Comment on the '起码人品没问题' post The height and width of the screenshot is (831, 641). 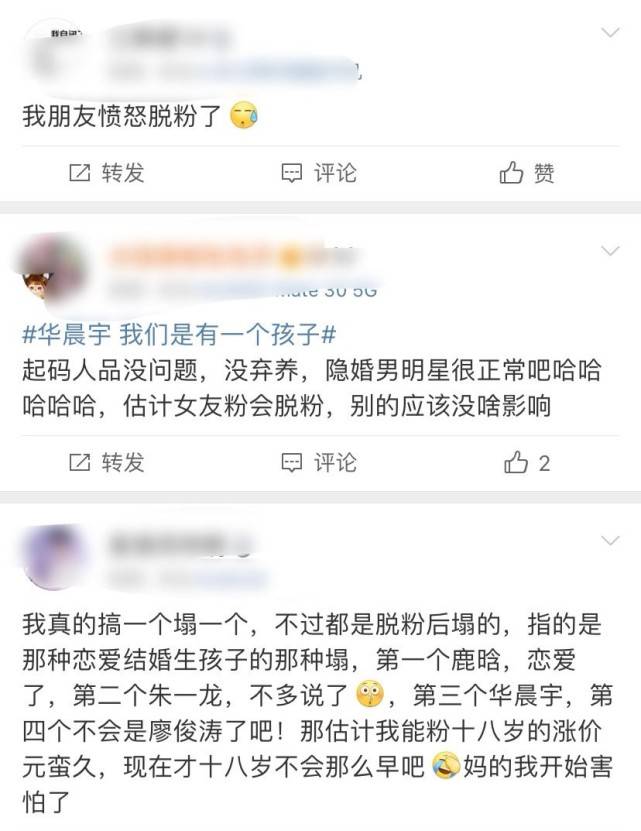point(319,462)
